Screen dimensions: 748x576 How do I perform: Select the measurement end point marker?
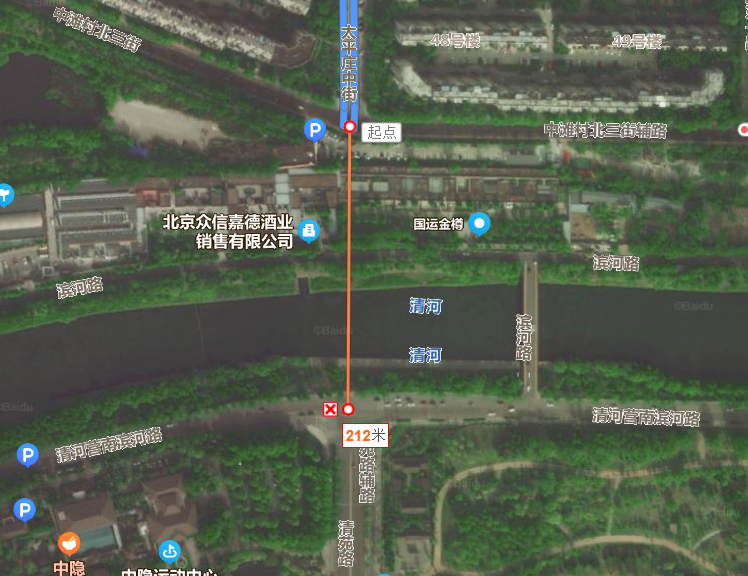348,409
